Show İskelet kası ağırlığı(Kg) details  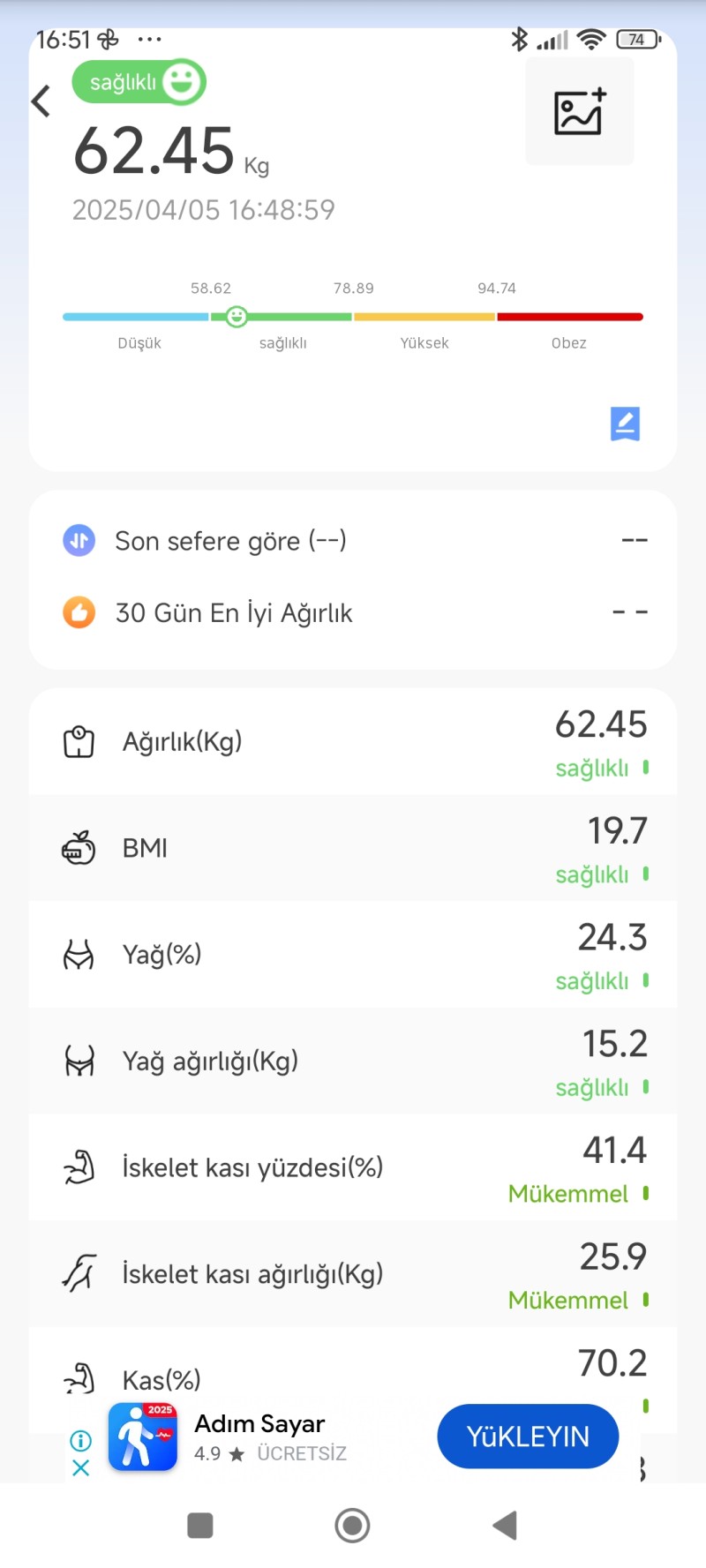point(353,1274)
